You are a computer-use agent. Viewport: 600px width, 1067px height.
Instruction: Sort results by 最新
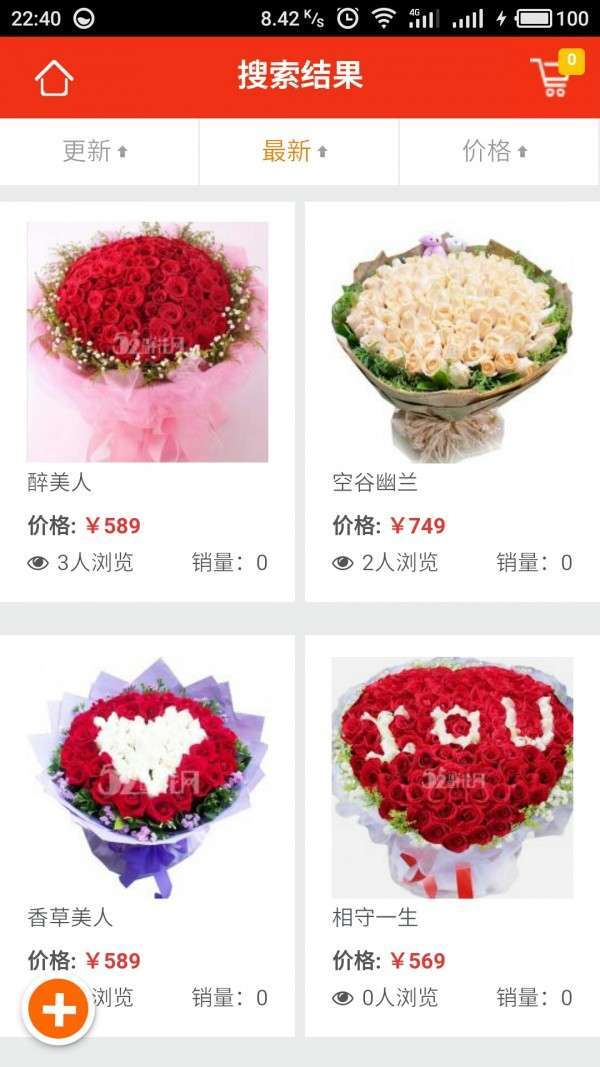click(296, 151)
